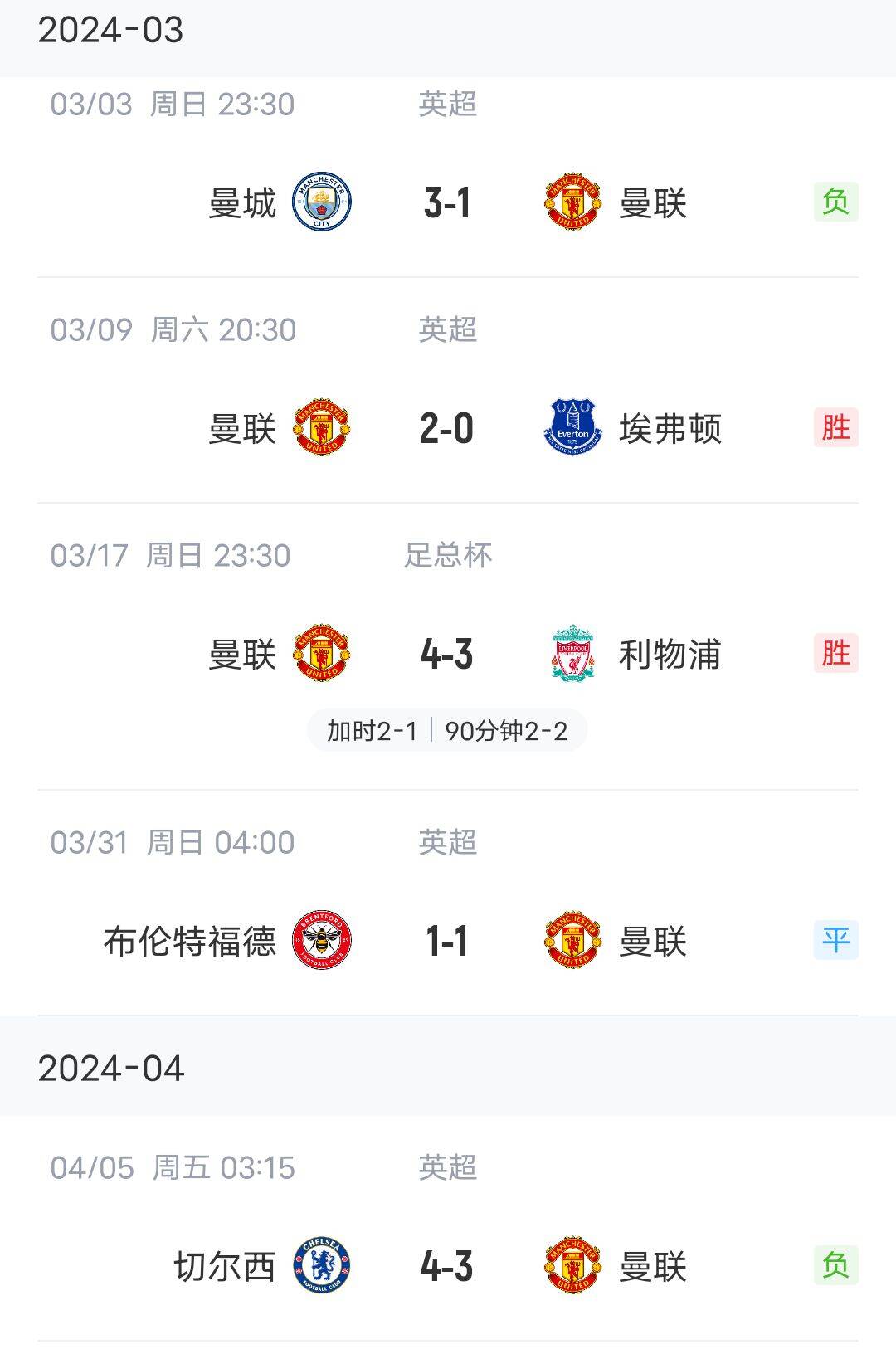View the 曼联 vs 埃弗顿 2-0 match details
Screen dimensions: 896x1354
click(x=447, y=428)
